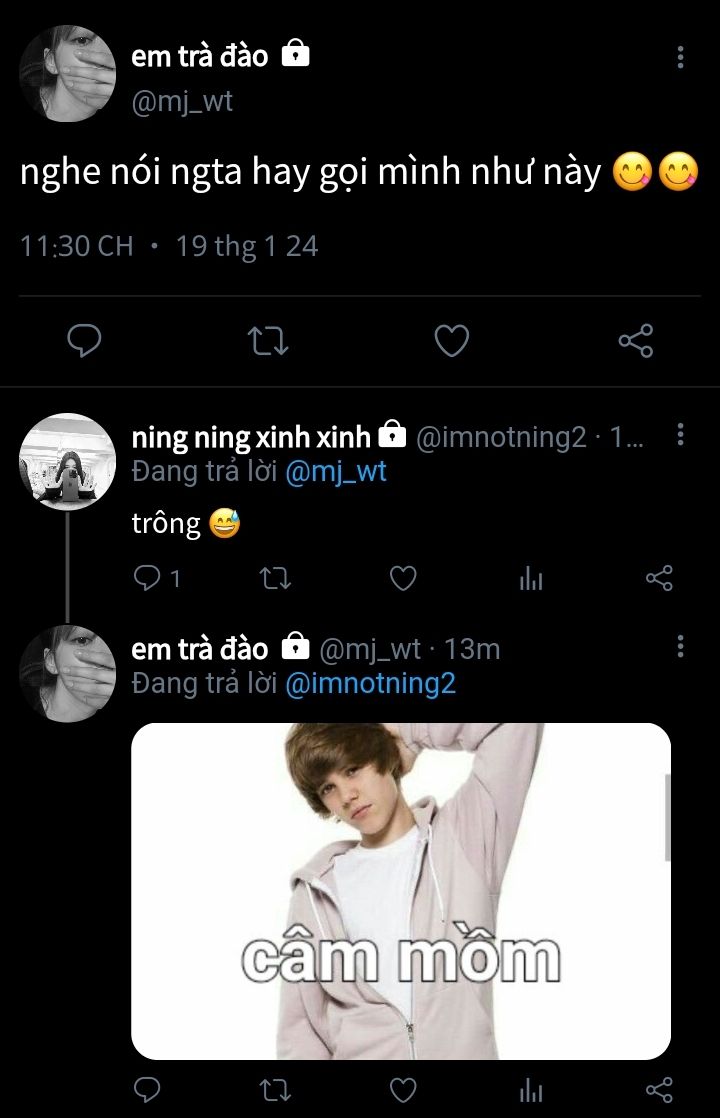Retweet the main tweet by em trà đào
Image resolution: width=720 pixels, height=1118 pixels.
[267, 342]
